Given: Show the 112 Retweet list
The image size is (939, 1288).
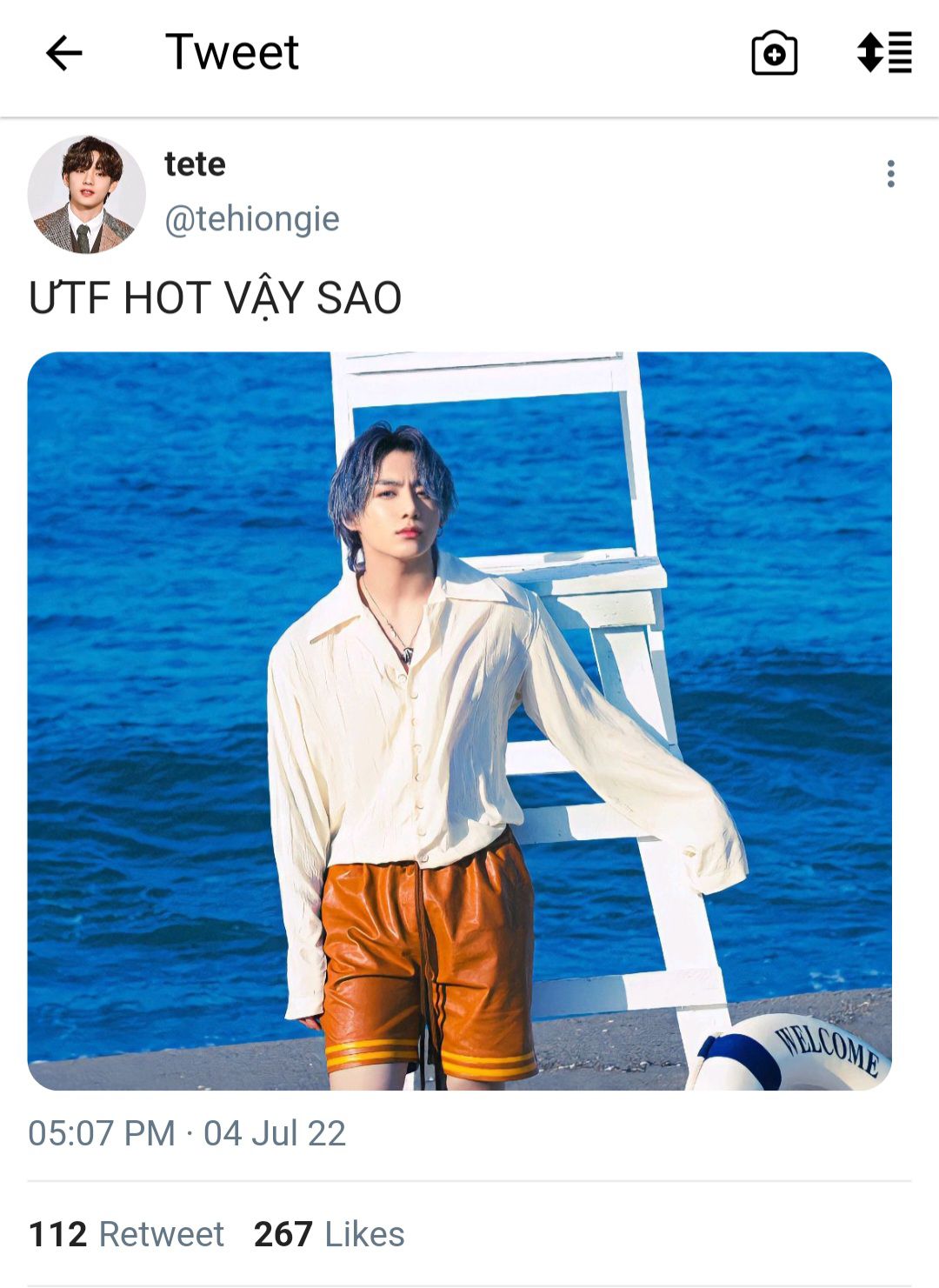Looking at the screenshot, I should click(126, 1234).
